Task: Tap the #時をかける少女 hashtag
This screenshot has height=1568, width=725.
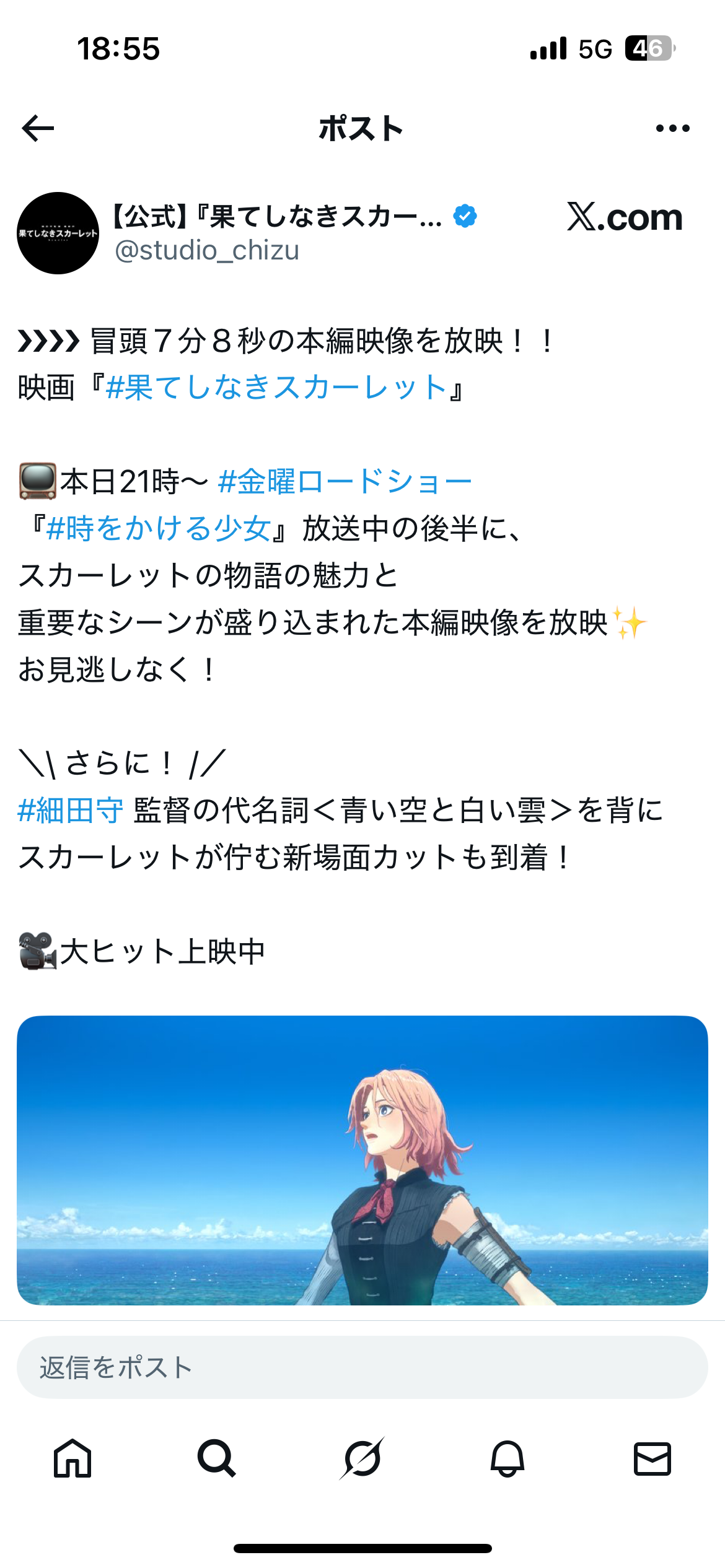Action: tap(159, 529)
